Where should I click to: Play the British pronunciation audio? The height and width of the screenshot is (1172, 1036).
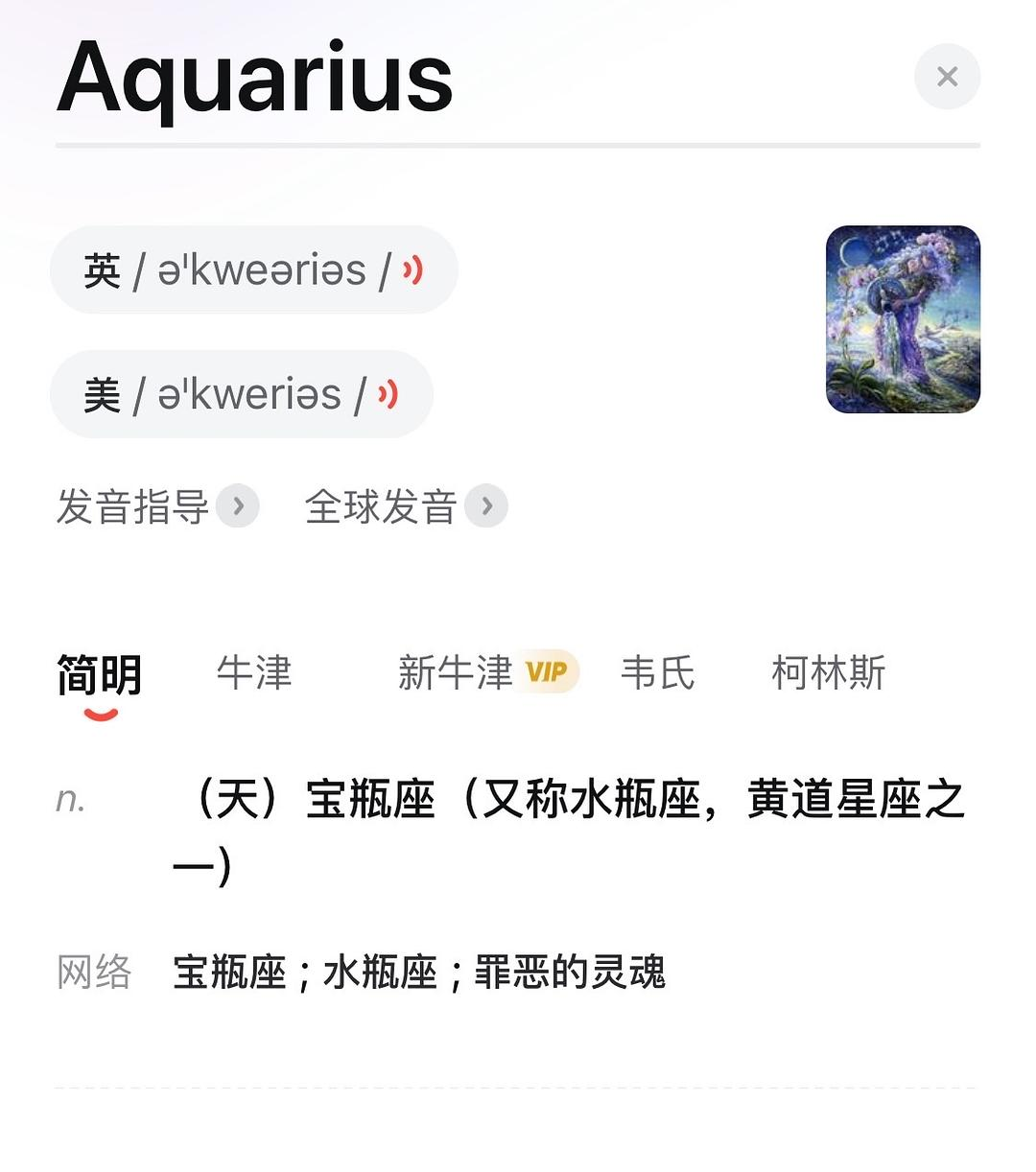(x=412, y=271)
